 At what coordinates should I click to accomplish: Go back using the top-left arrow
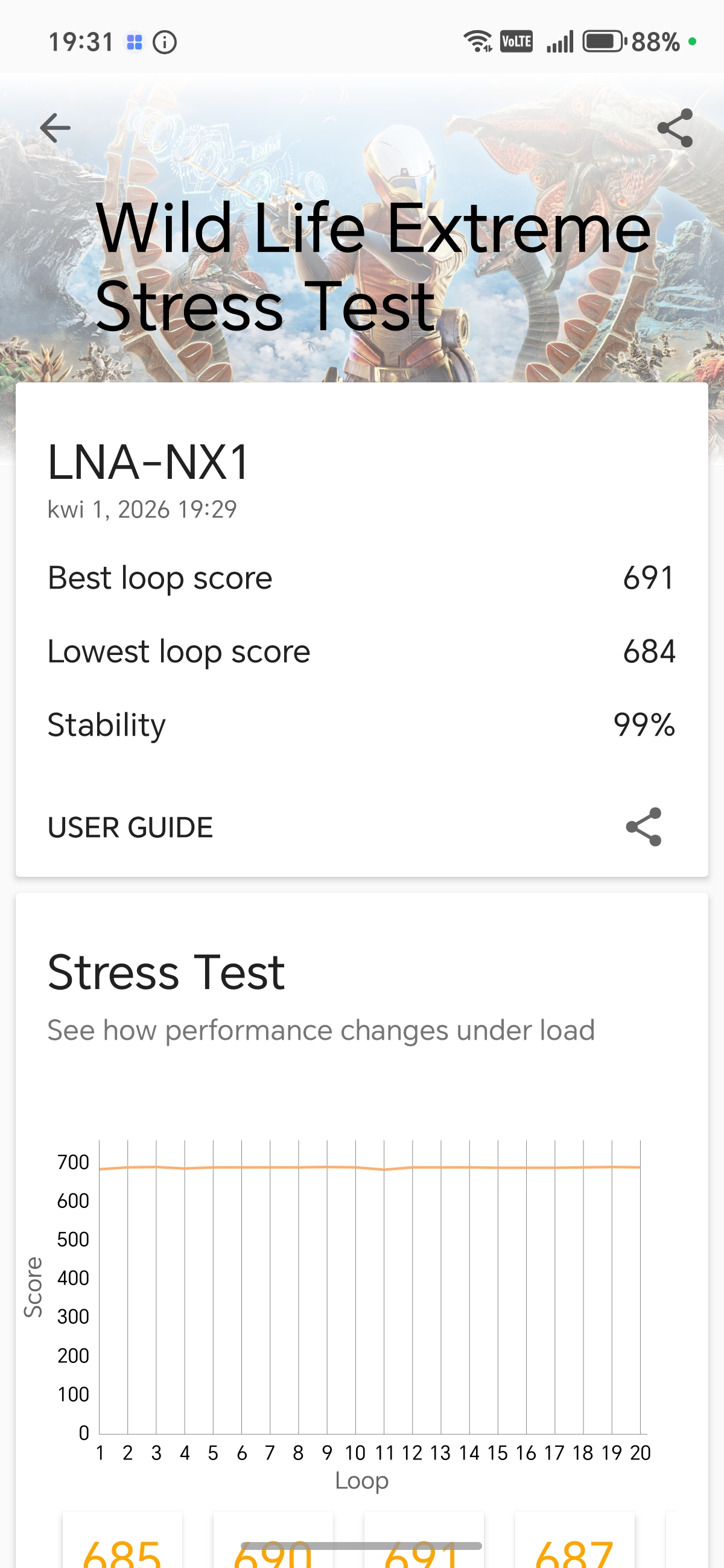pos(56,128)
